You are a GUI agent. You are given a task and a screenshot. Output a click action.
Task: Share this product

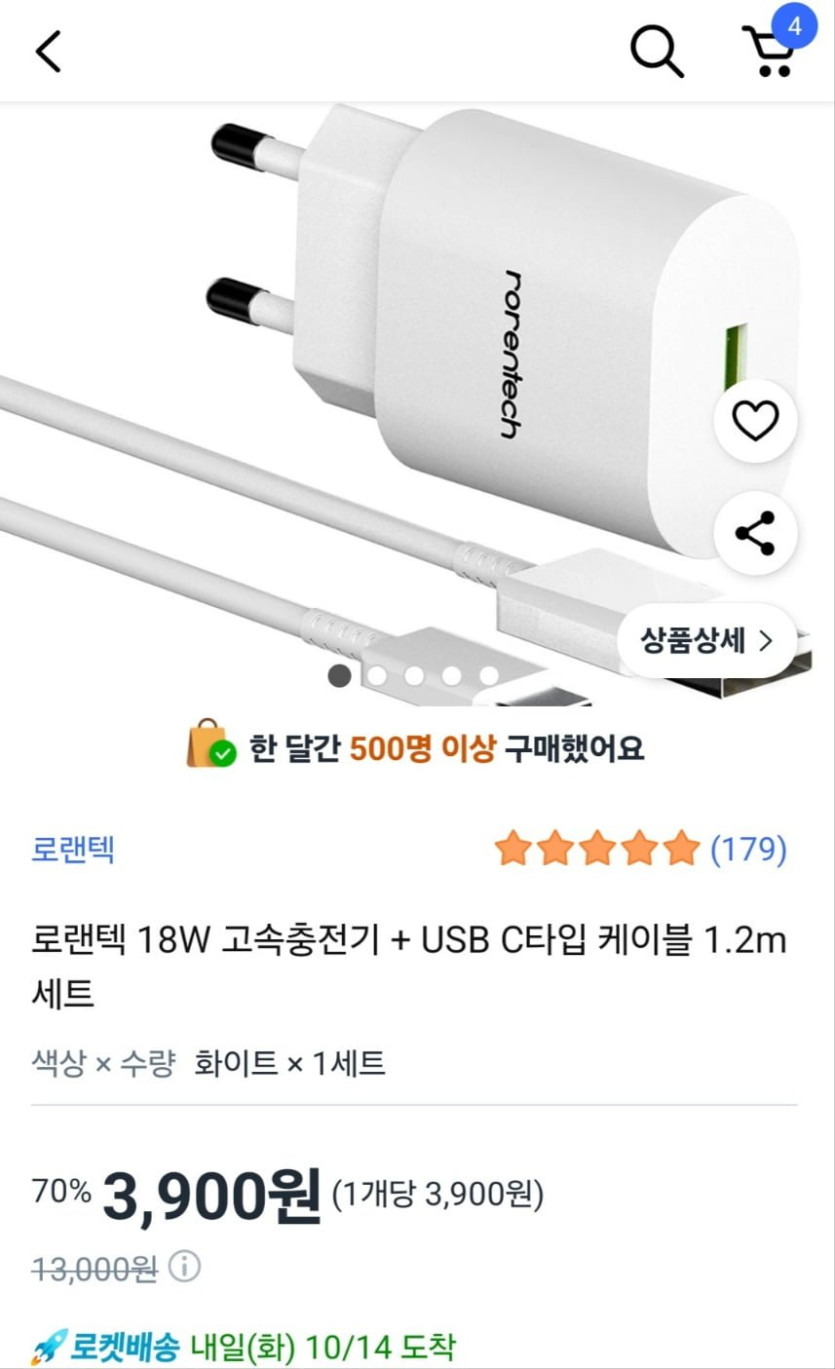click(755, 532)
